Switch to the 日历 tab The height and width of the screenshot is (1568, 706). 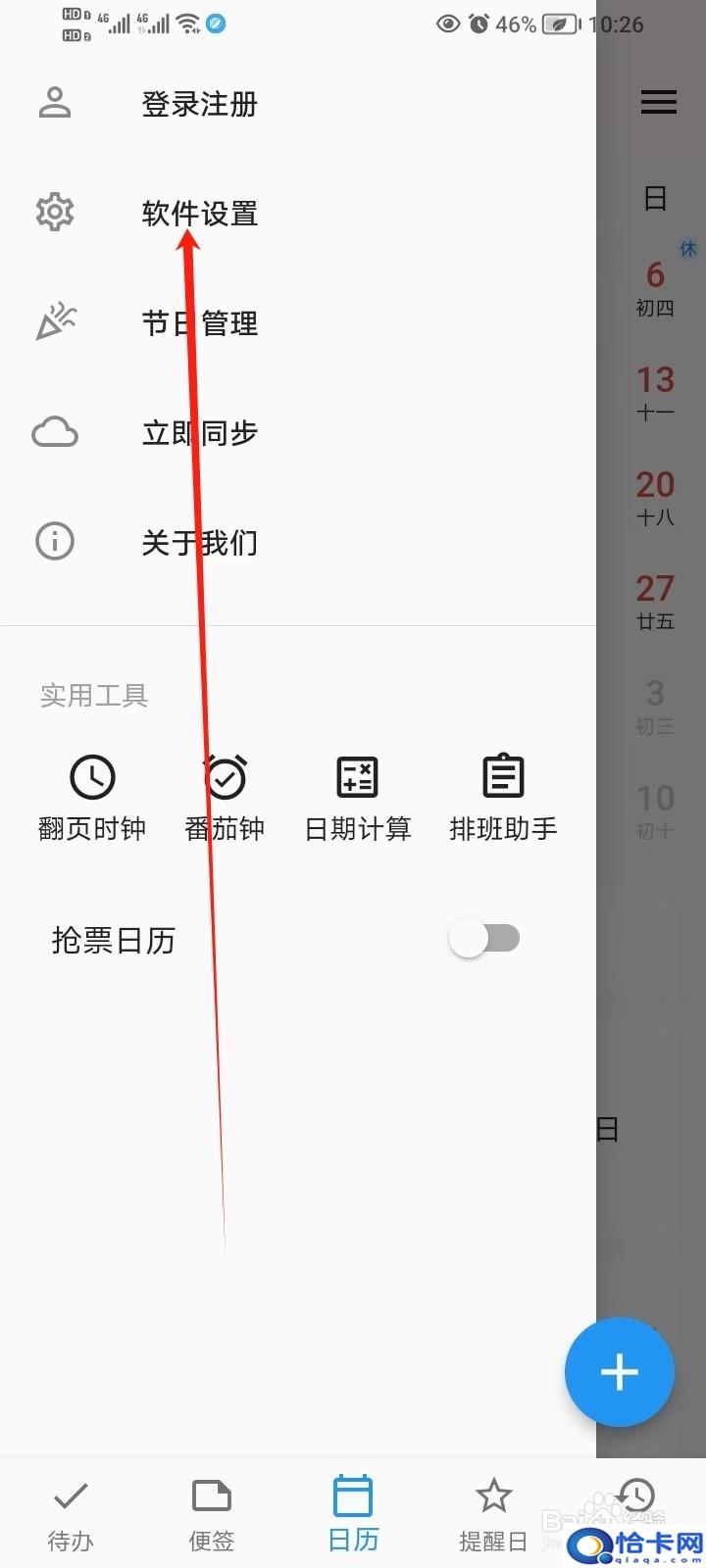click(353, 1515)
